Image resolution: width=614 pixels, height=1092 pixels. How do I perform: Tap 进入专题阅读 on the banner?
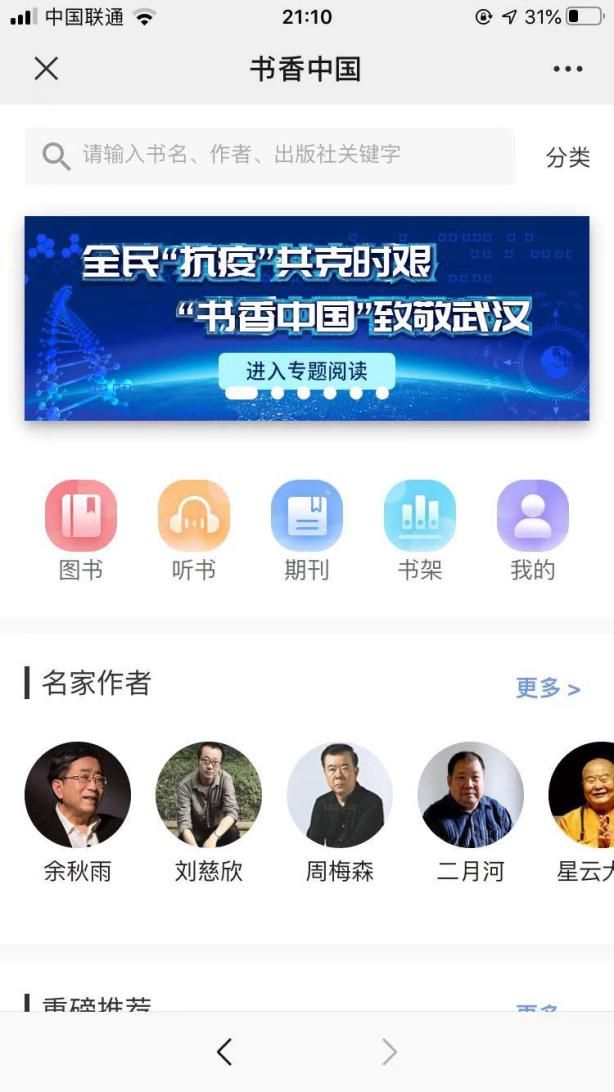[307, 371]
